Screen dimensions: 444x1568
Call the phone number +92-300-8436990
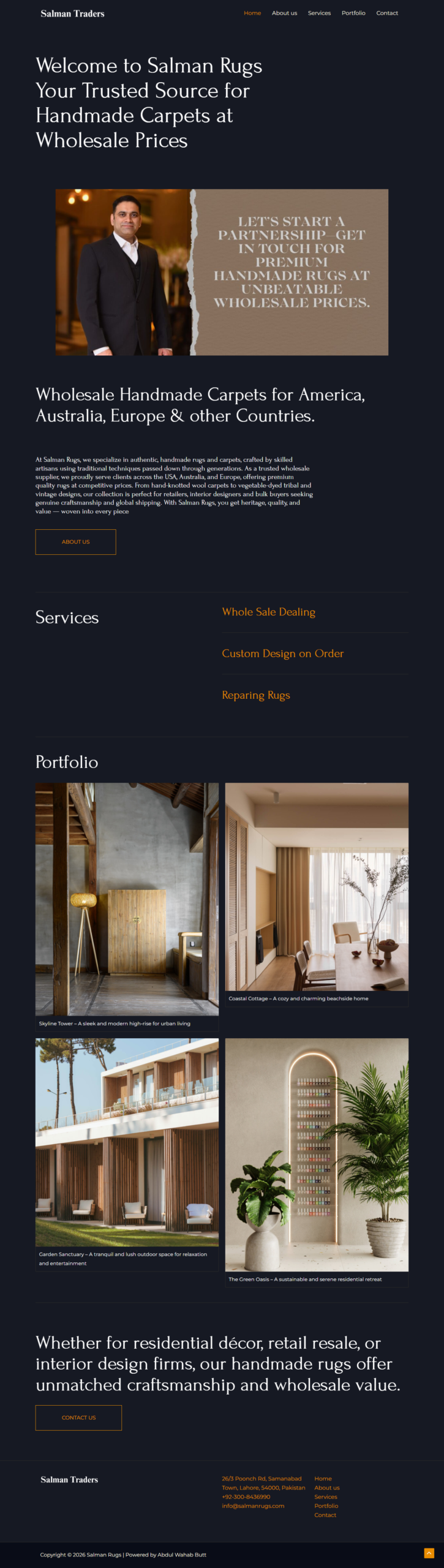246,1496
